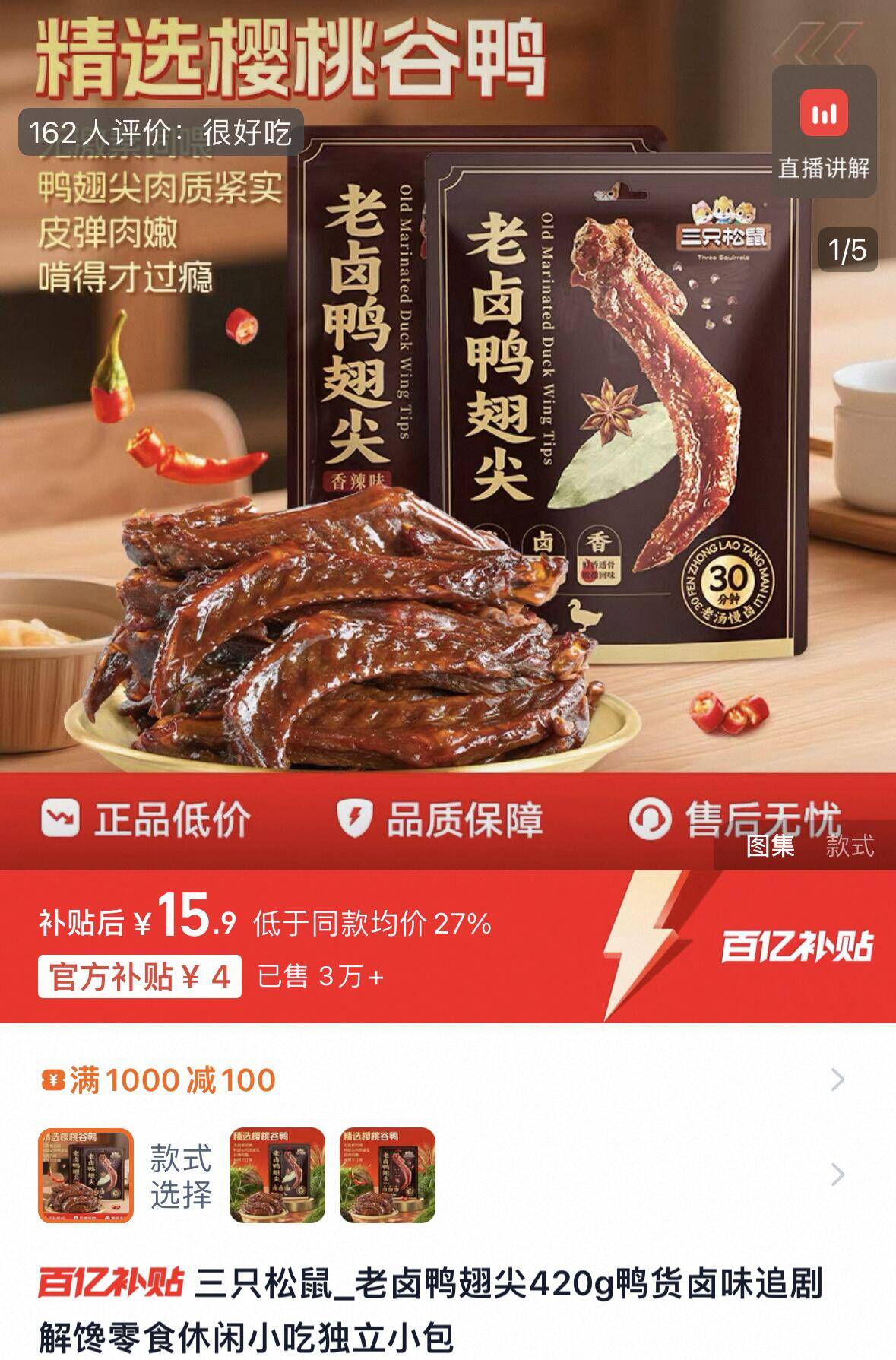The image size is (896, 1360).
Task: Open the 直播讲解 live explanation button
Action: click(x=824, y=132)
